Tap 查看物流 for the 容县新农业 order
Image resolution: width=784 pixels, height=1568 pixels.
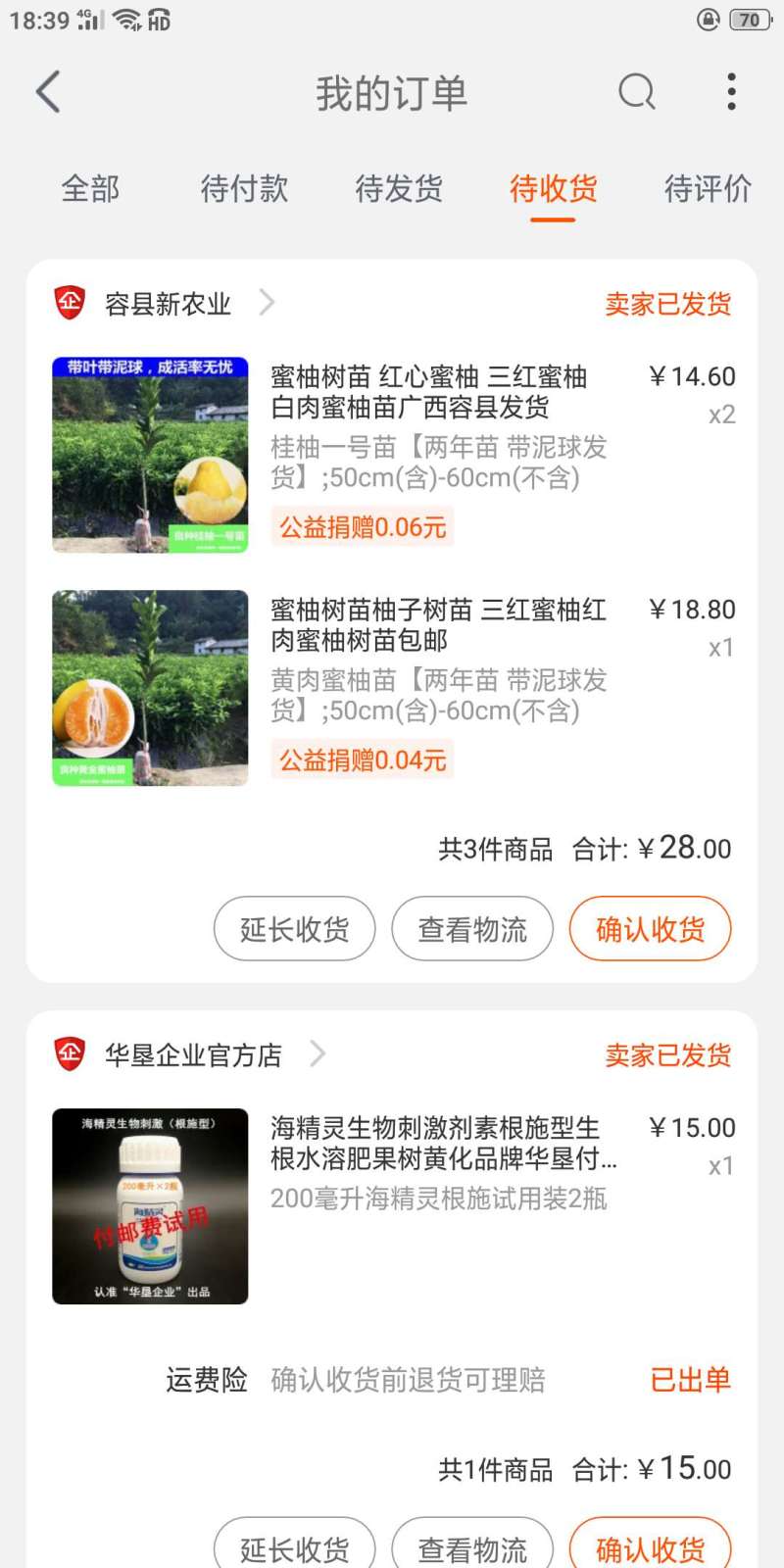pos(472,929)
